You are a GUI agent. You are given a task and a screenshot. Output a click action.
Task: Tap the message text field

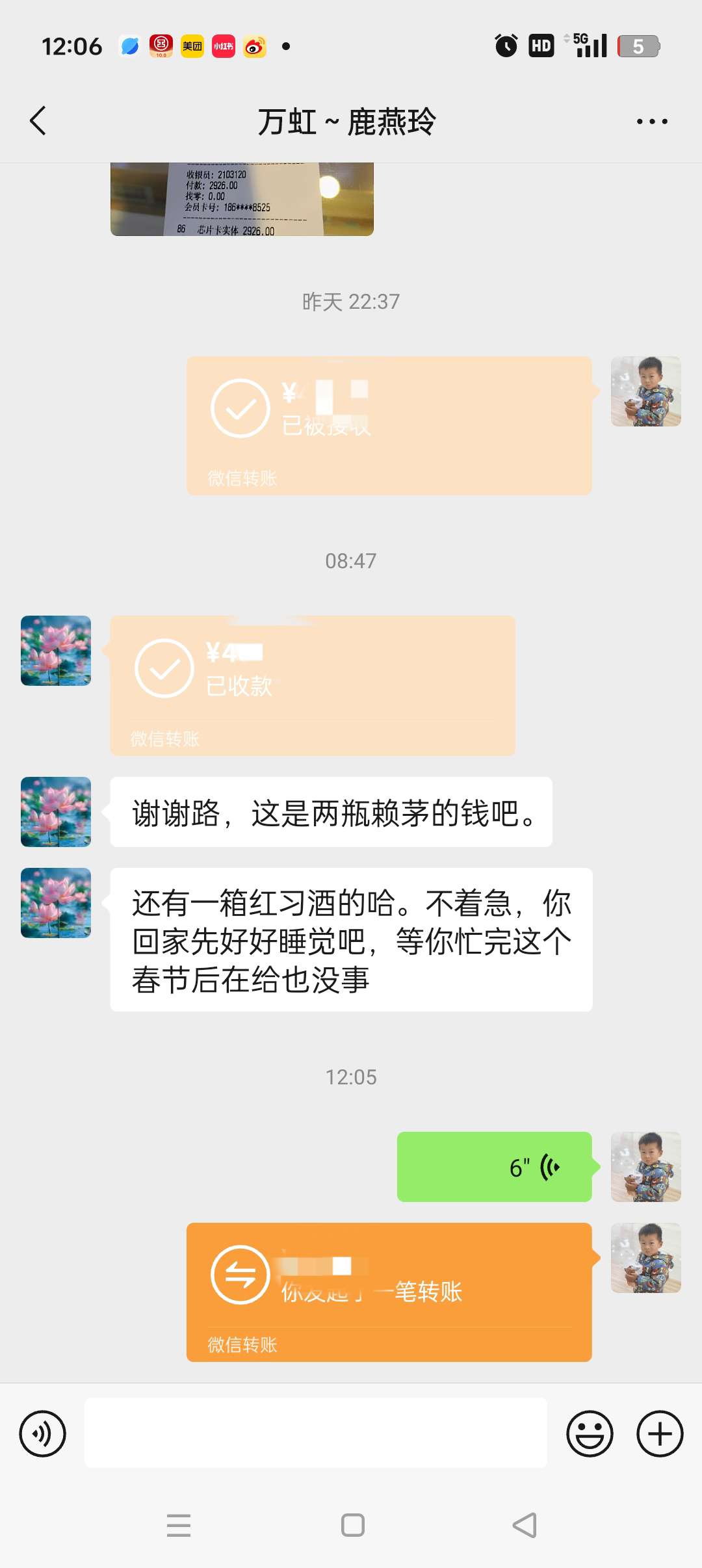315,1433
